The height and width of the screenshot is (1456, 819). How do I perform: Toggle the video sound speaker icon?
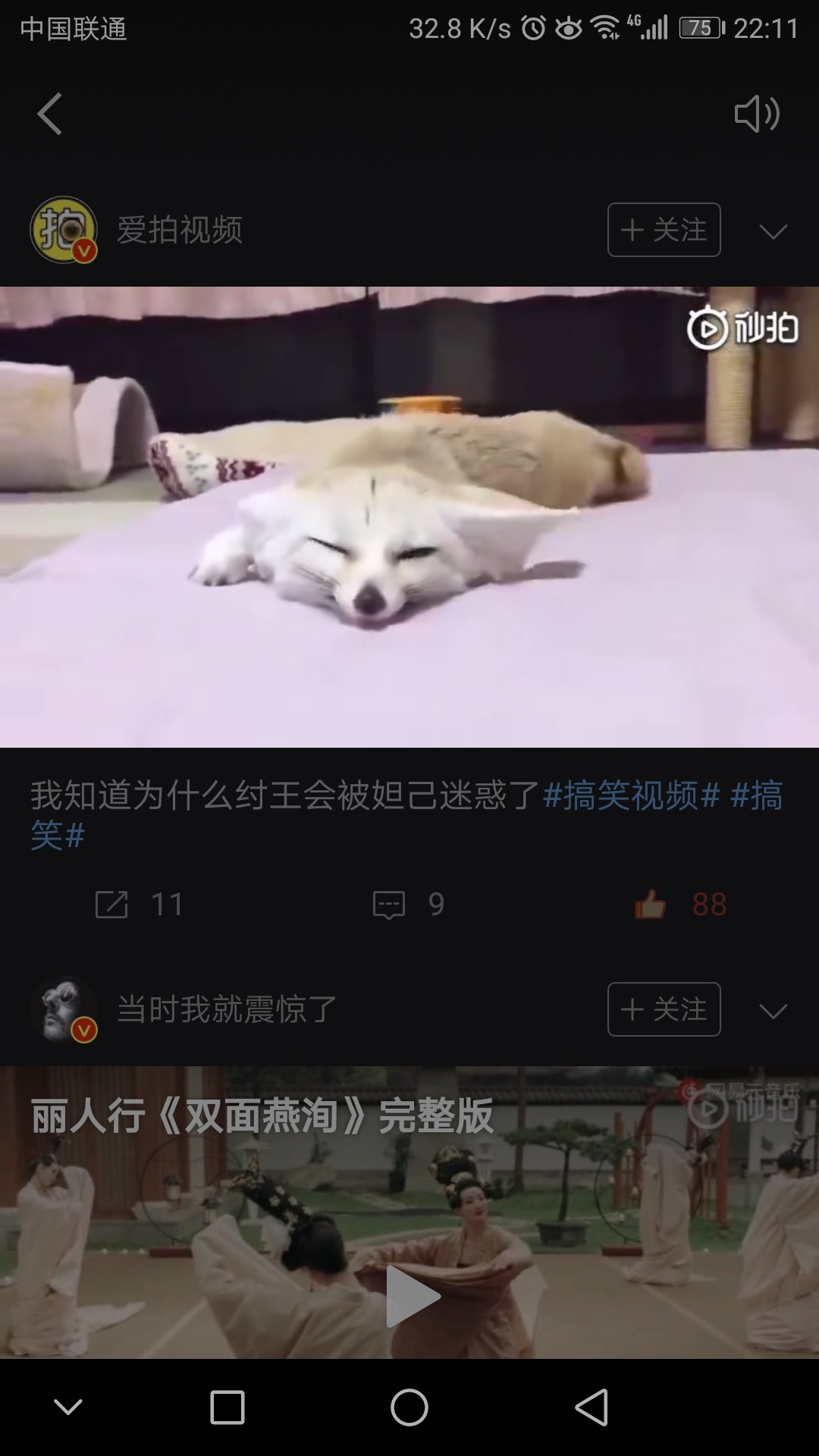pos(756,114)
